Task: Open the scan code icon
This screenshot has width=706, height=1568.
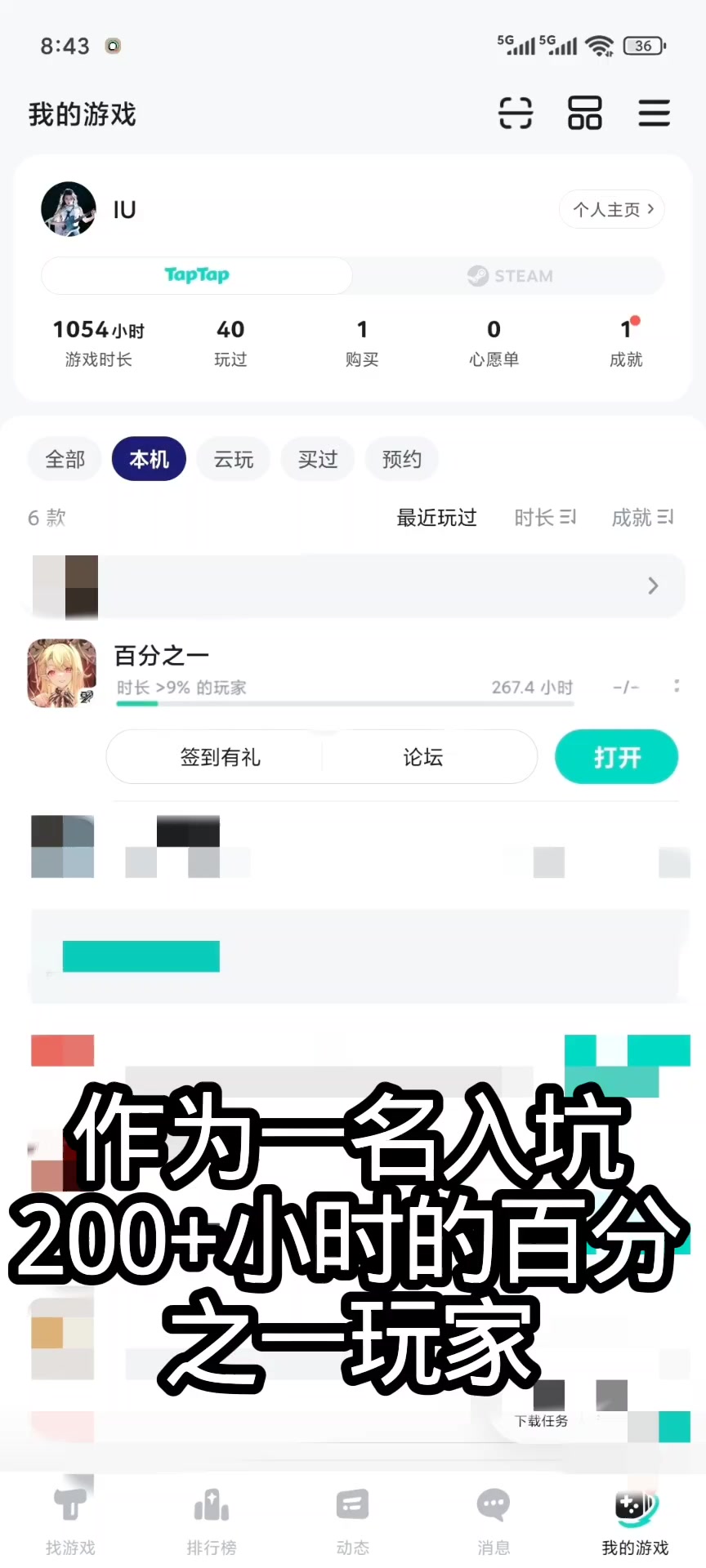Action: point(515,113)
